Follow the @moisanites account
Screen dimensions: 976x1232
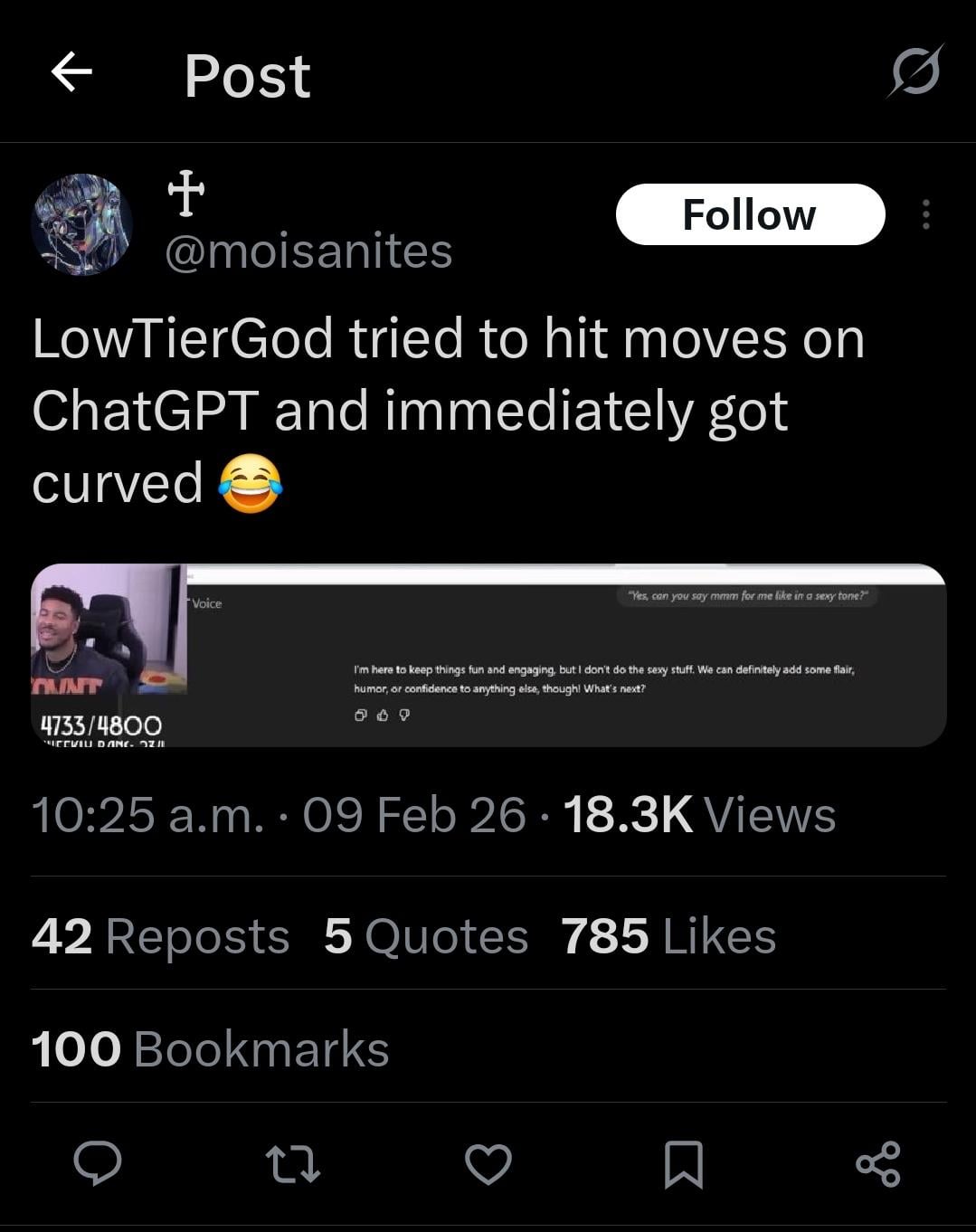click(749, 214)
